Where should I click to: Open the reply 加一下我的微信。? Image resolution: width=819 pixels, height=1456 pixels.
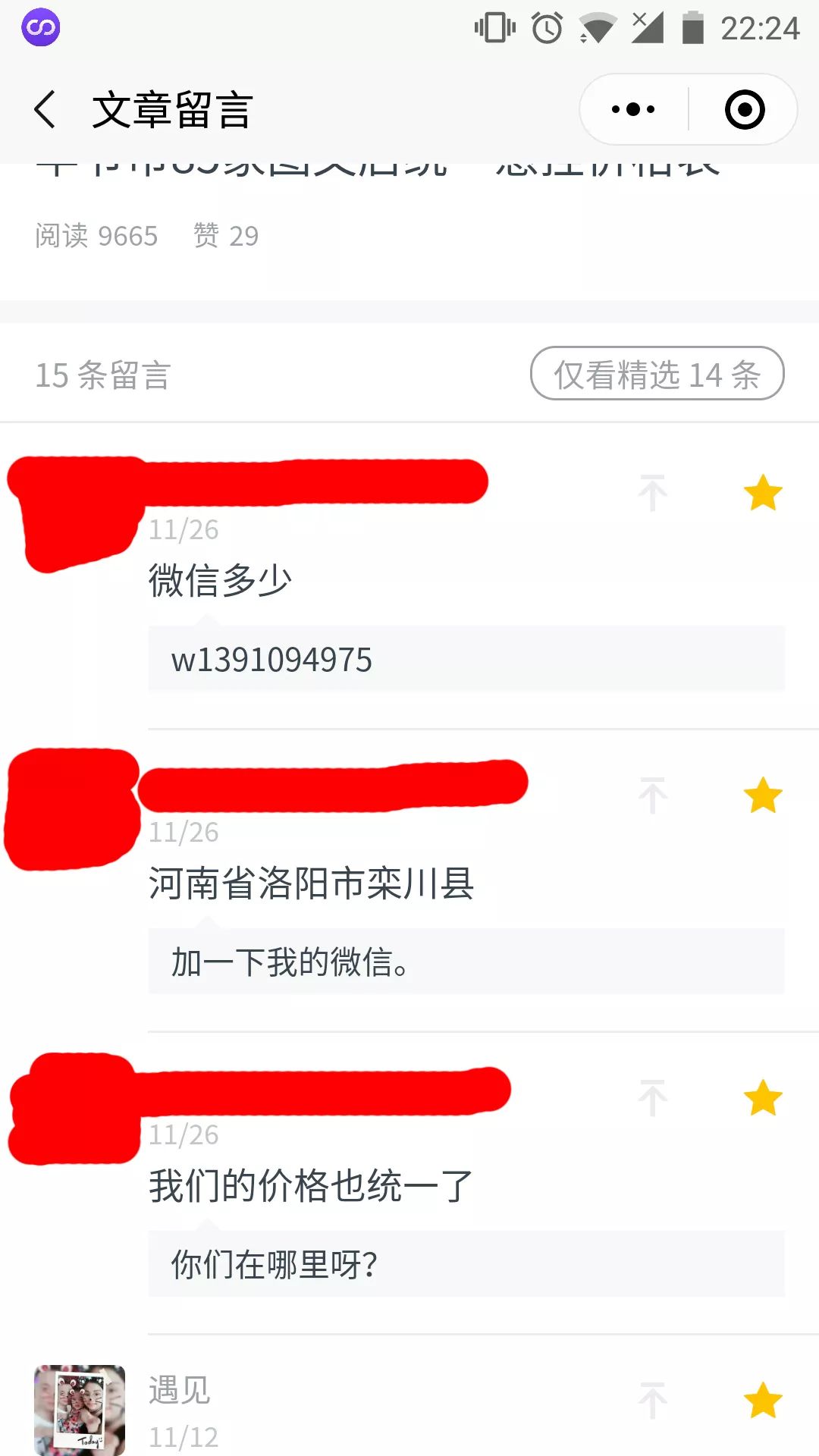point(466,962)
